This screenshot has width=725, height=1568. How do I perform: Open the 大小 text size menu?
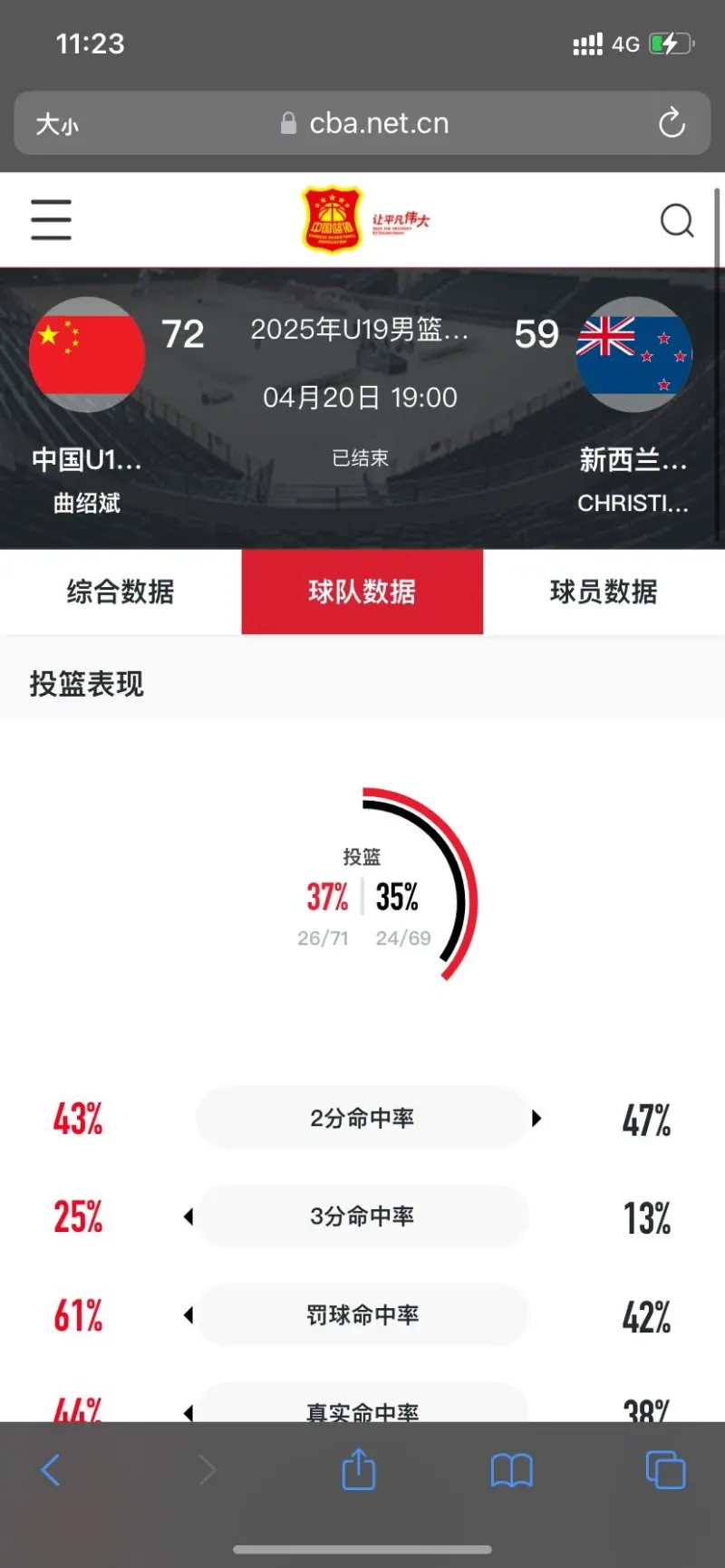coord(57,124)
